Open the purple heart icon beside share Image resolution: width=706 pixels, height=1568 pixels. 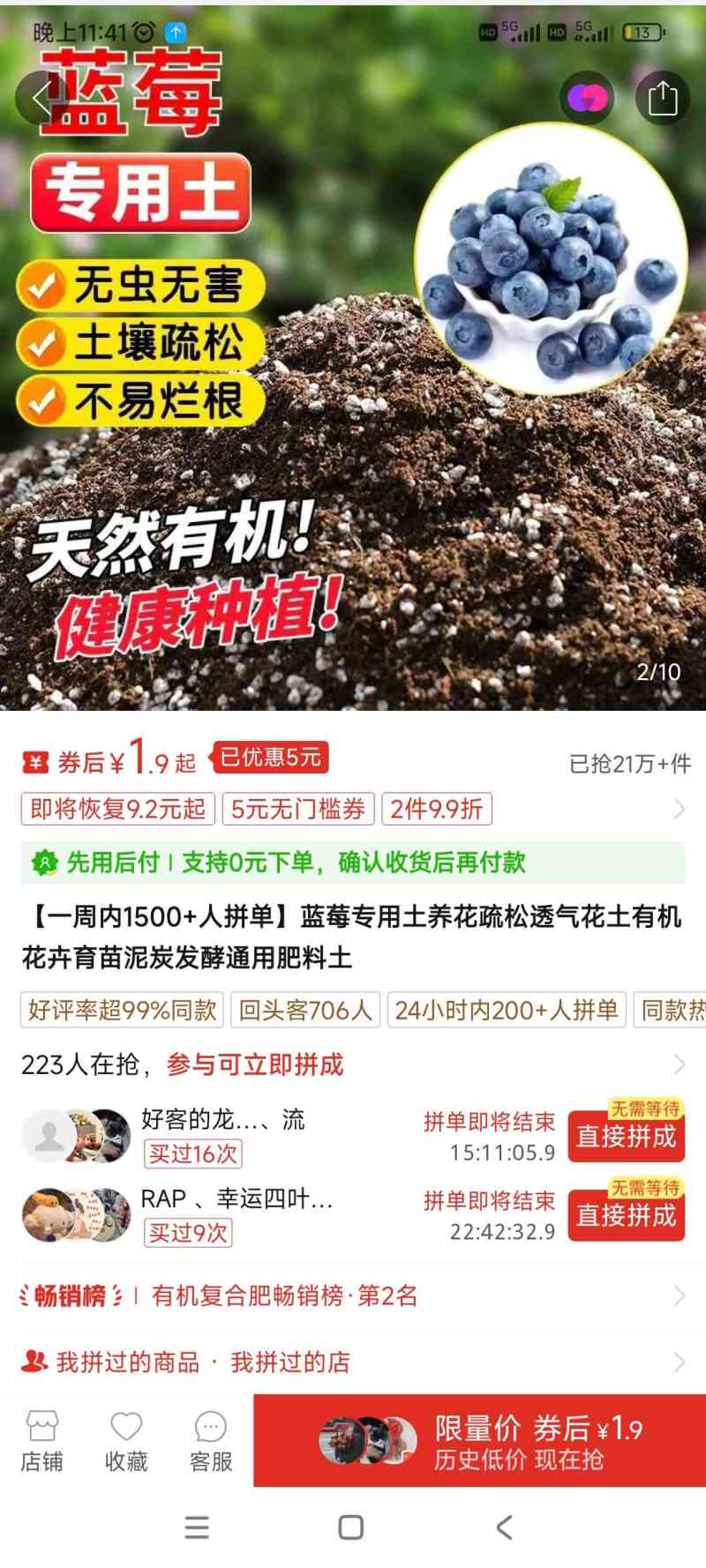click(587, 97)
